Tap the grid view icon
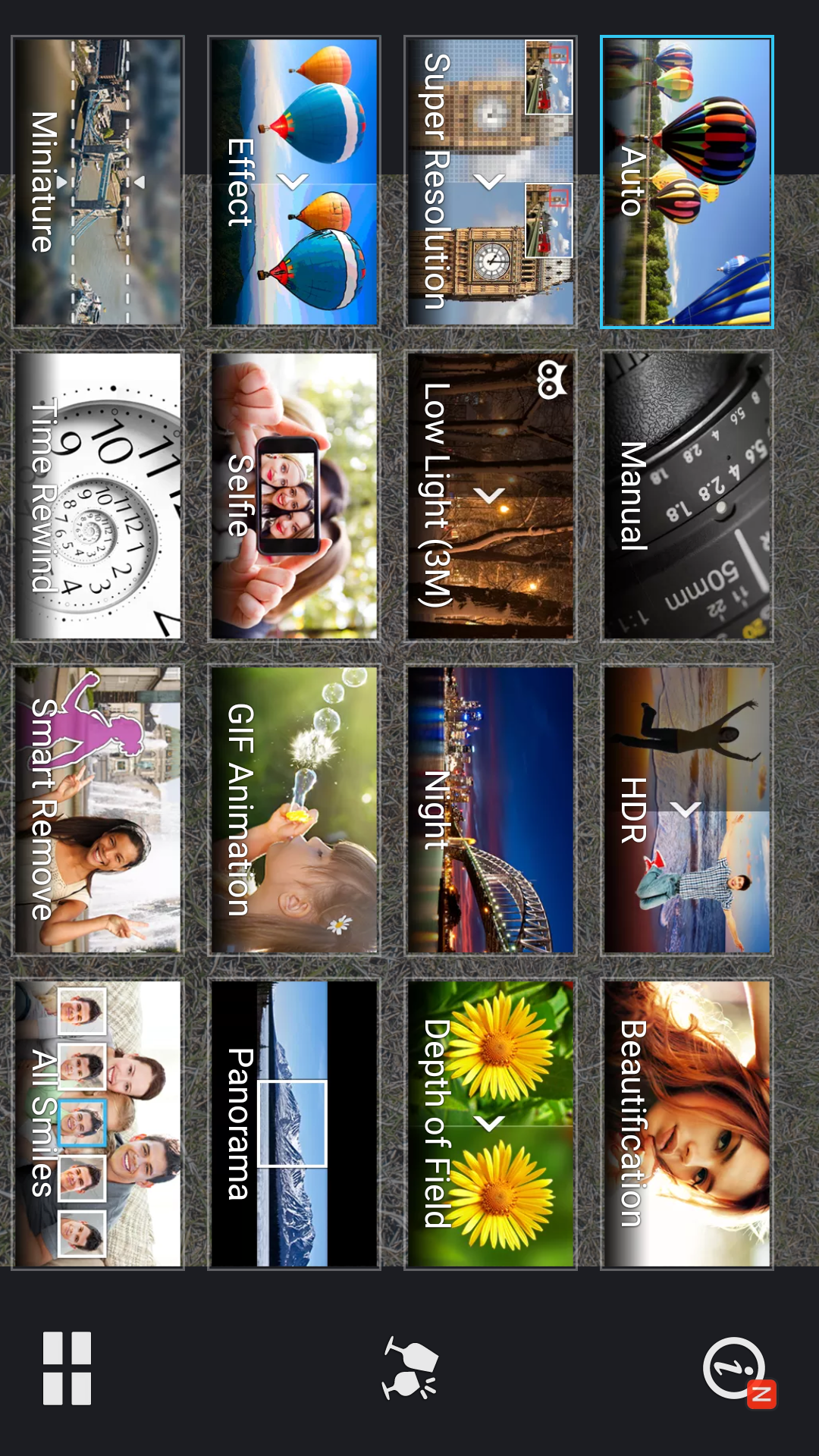 pyautogui.click(x=67, y=1368)
